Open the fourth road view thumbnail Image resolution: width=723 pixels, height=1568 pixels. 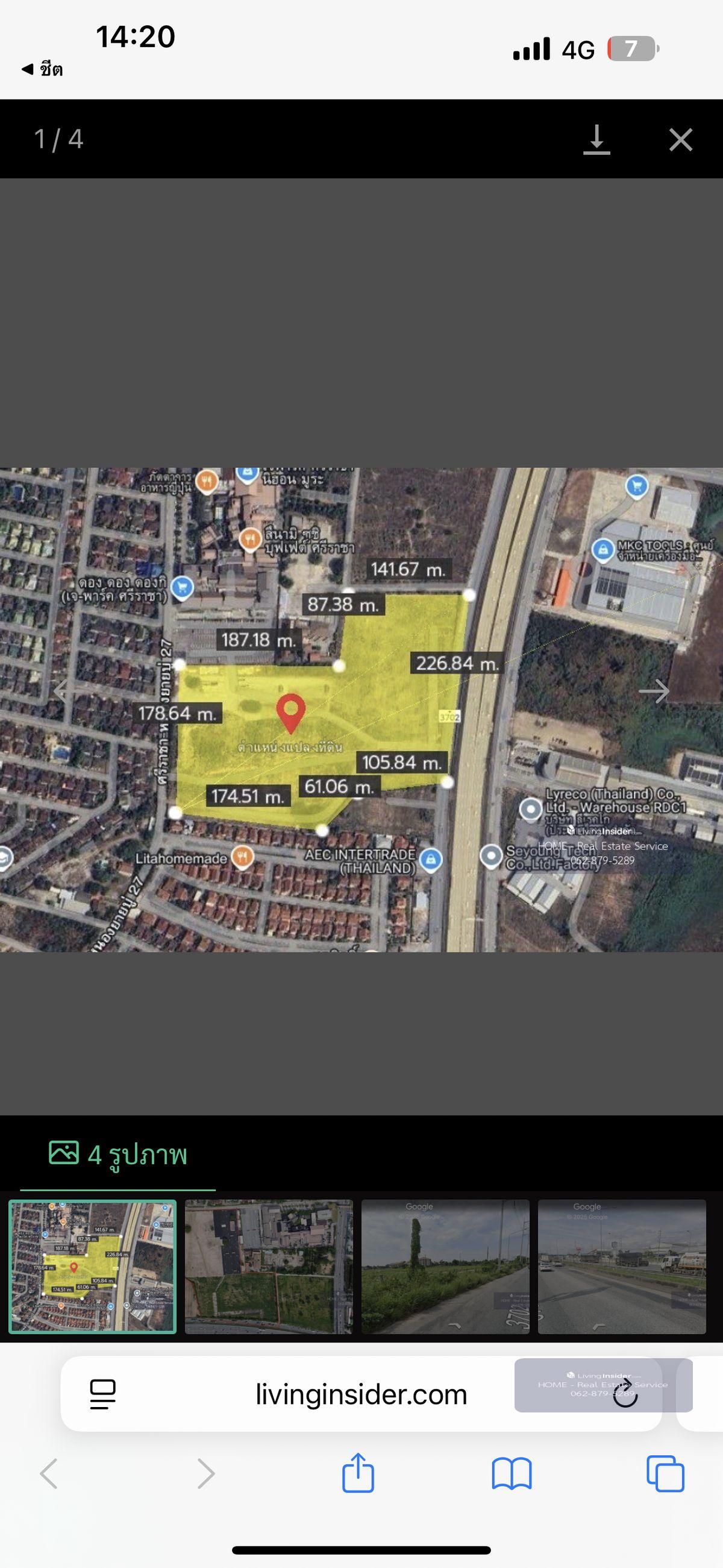[621, 1267]
